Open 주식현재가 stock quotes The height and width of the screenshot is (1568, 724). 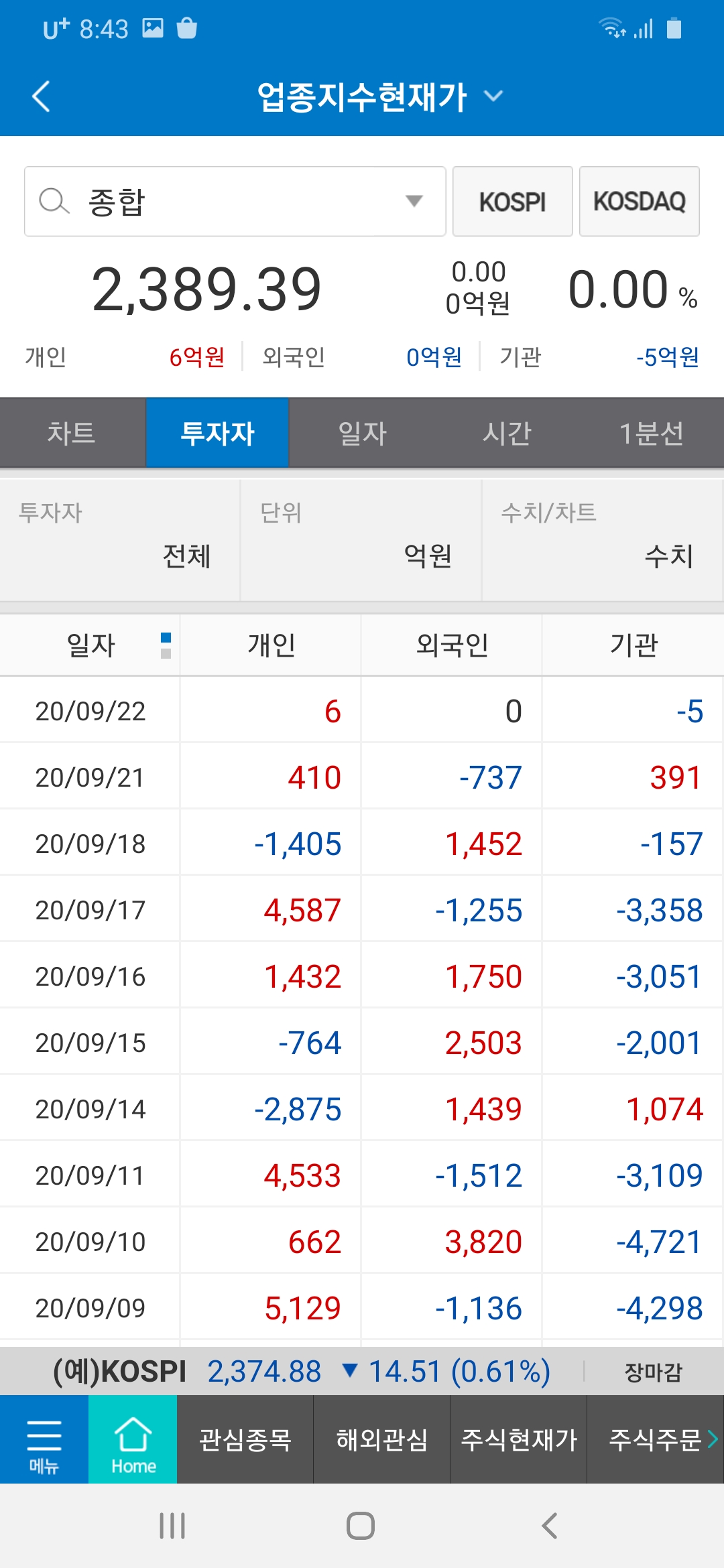coord(519,1439)
